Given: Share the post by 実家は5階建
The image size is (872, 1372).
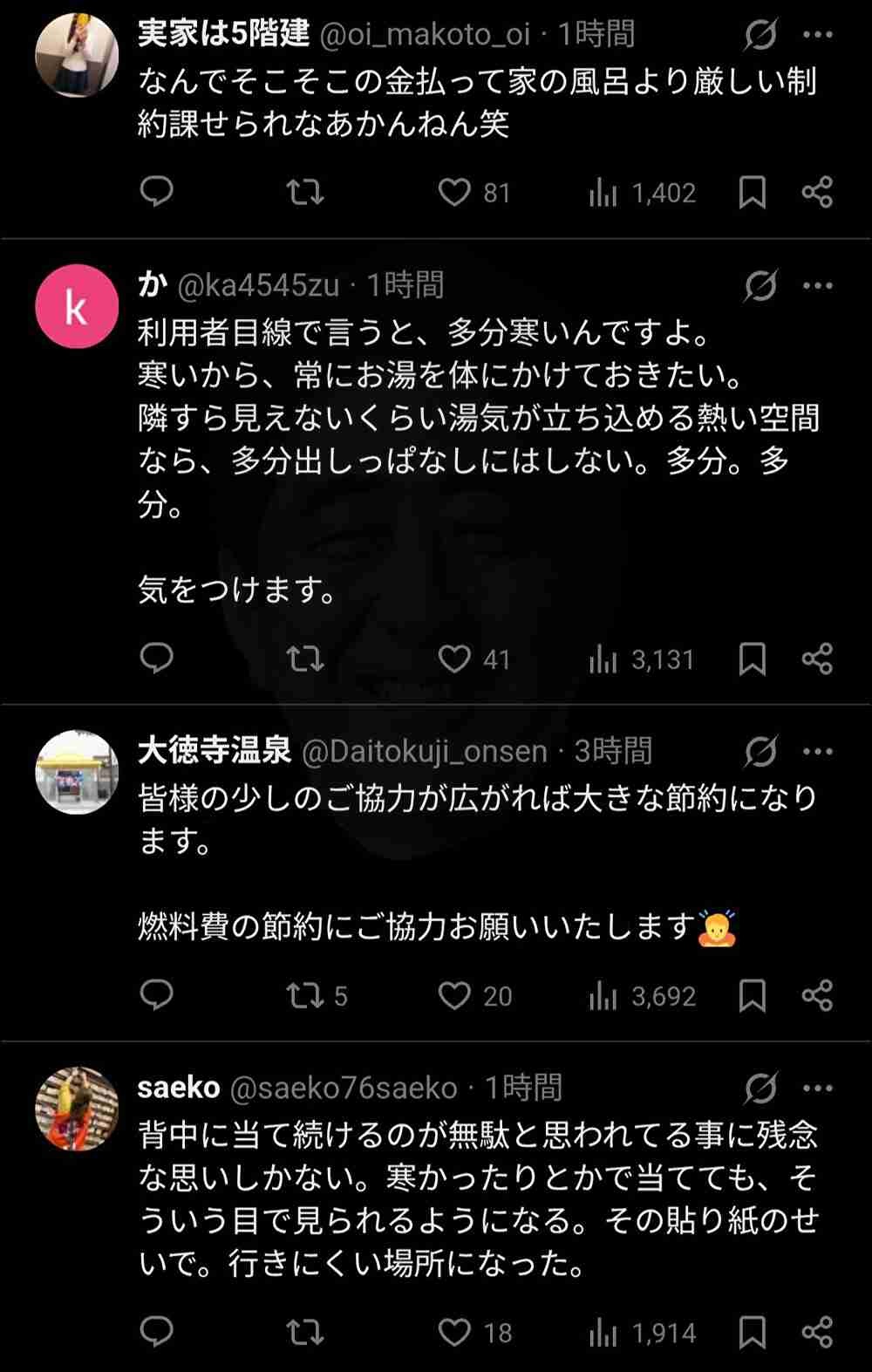Looking at the screenshot, I should click(817, 192).
